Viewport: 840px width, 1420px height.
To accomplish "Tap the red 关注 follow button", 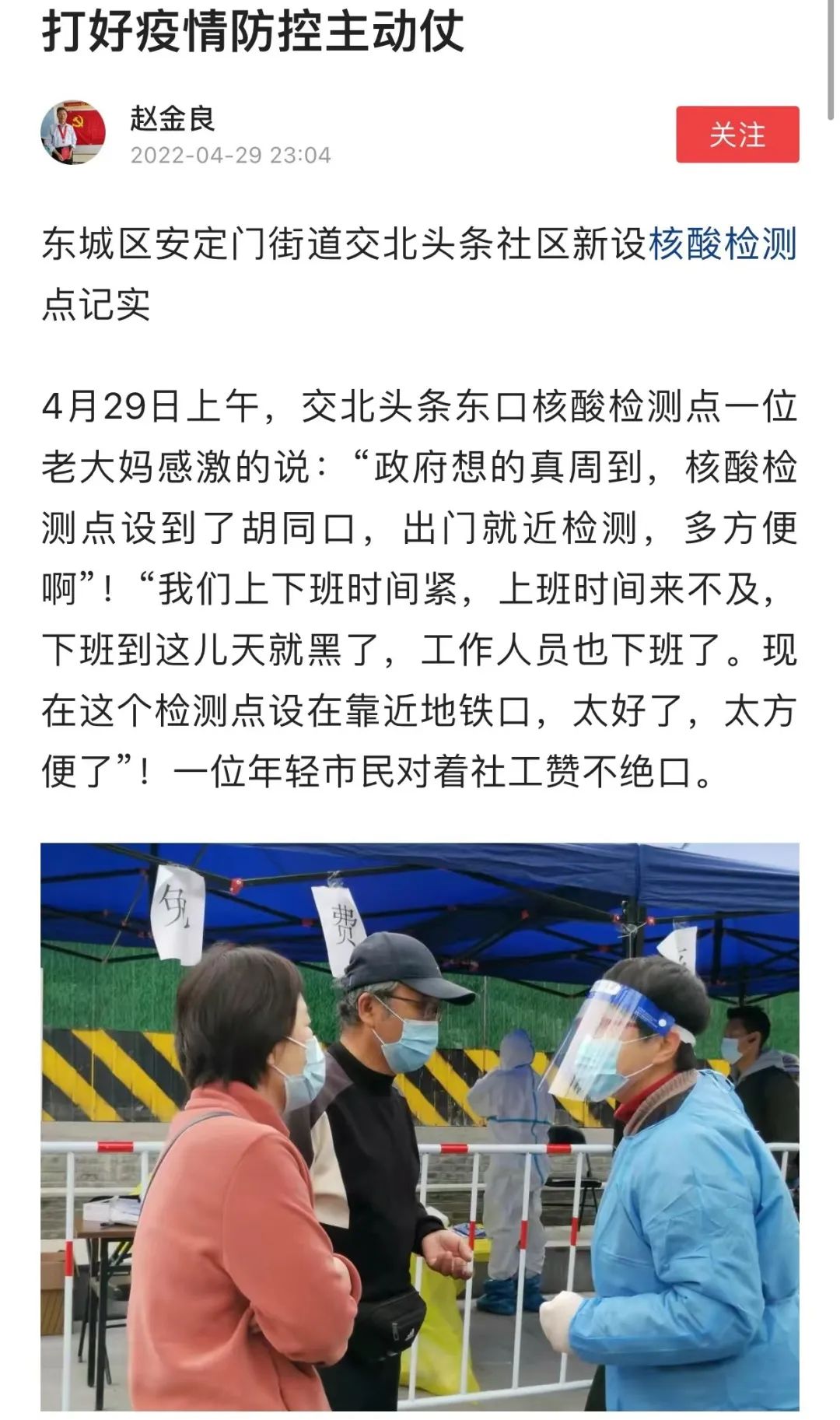I will [x=738, y=135].
